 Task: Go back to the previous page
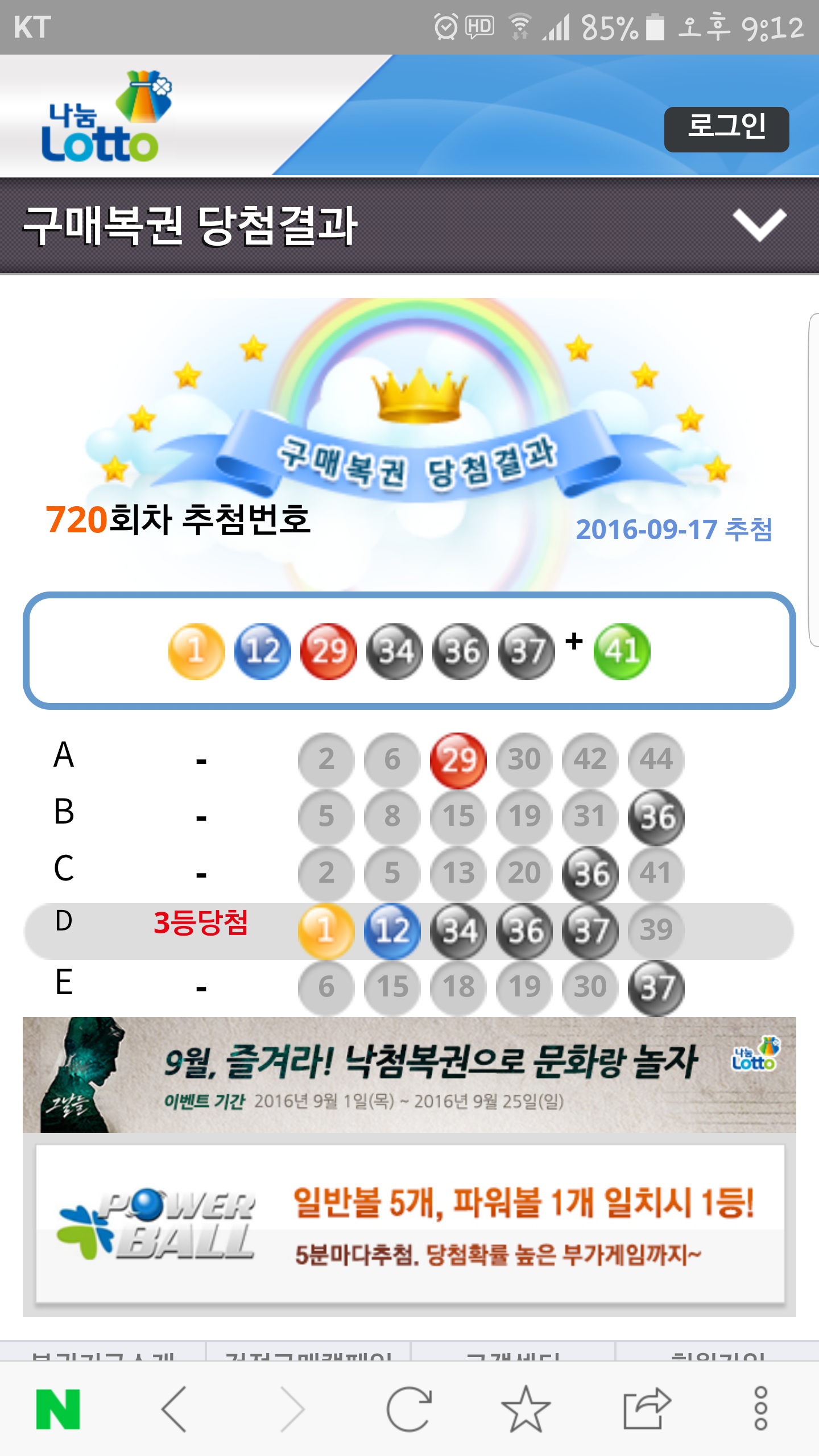coord(175,1409)
